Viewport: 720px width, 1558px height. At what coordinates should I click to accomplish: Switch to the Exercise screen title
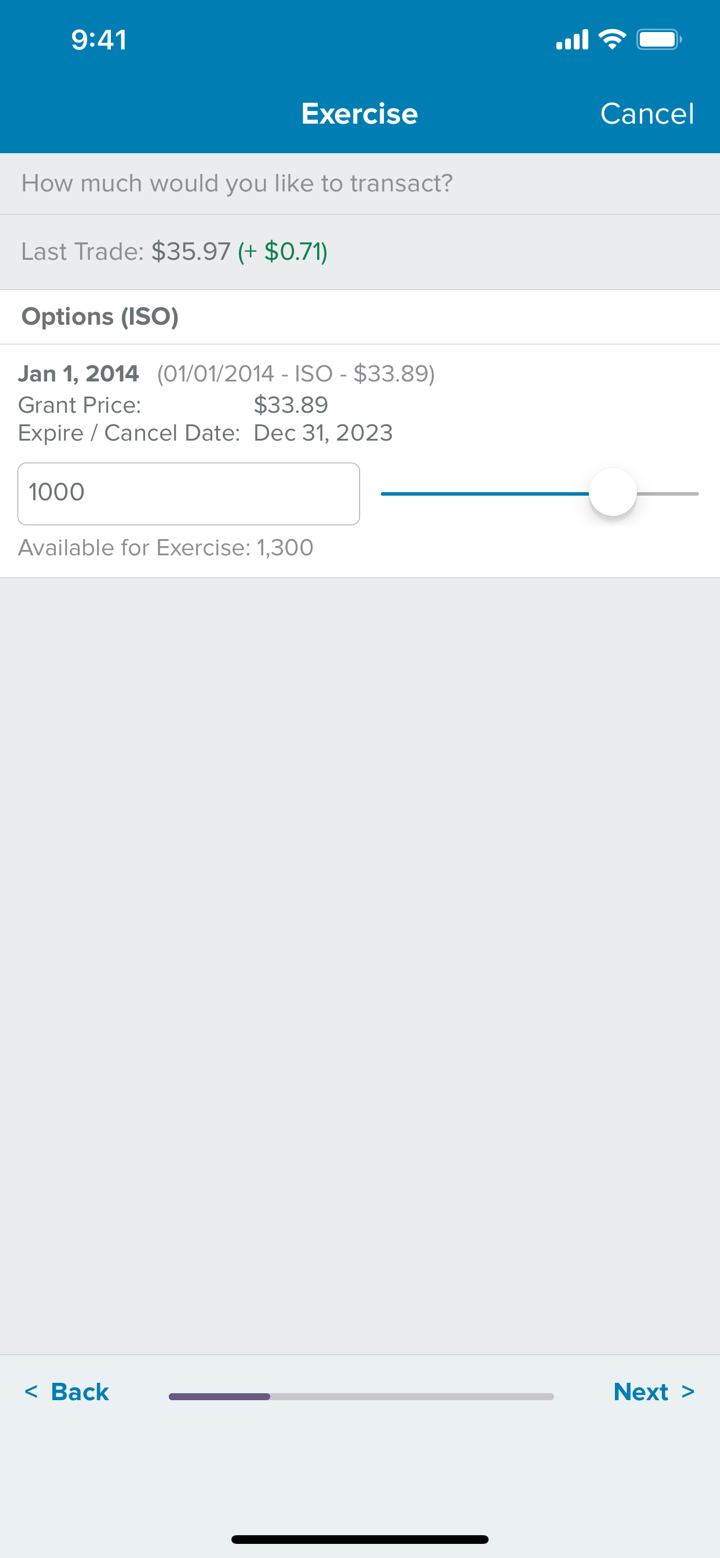click(359, 113)
